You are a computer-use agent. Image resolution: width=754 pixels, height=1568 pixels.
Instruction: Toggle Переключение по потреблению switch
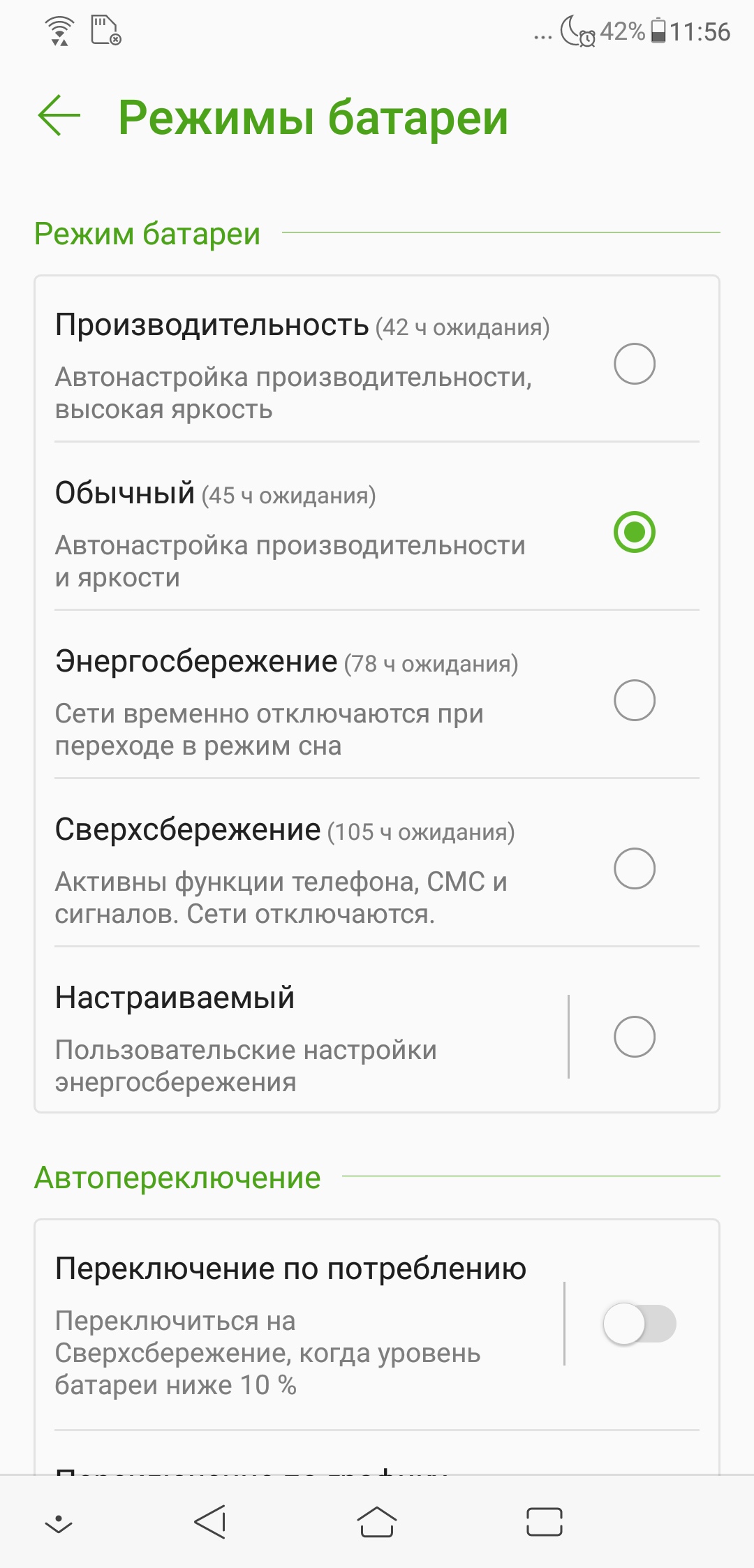pyautogui.click(x=640, y=1324)
